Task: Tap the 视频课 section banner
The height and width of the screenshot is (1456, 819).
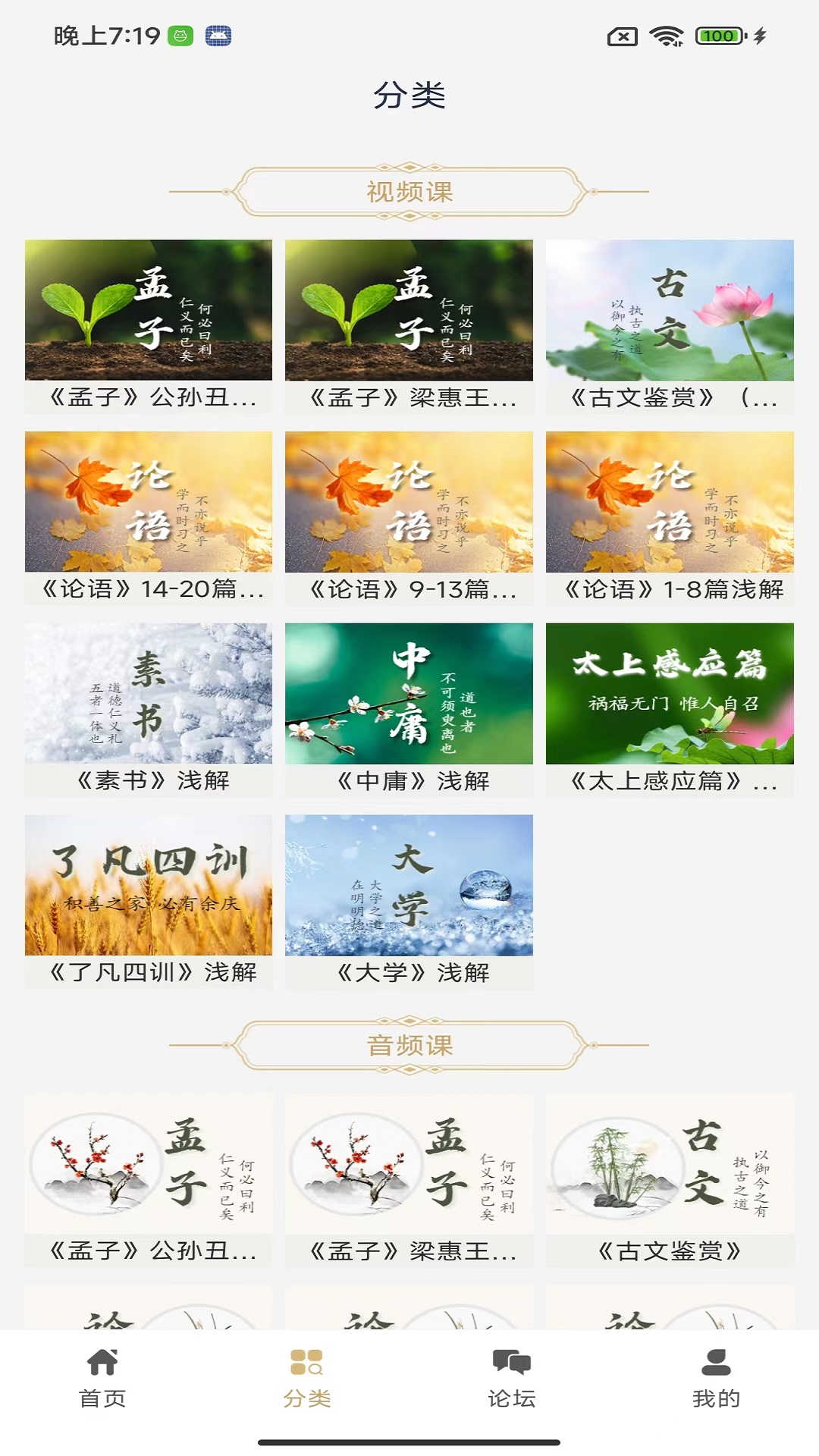Action: click(409, 190)
